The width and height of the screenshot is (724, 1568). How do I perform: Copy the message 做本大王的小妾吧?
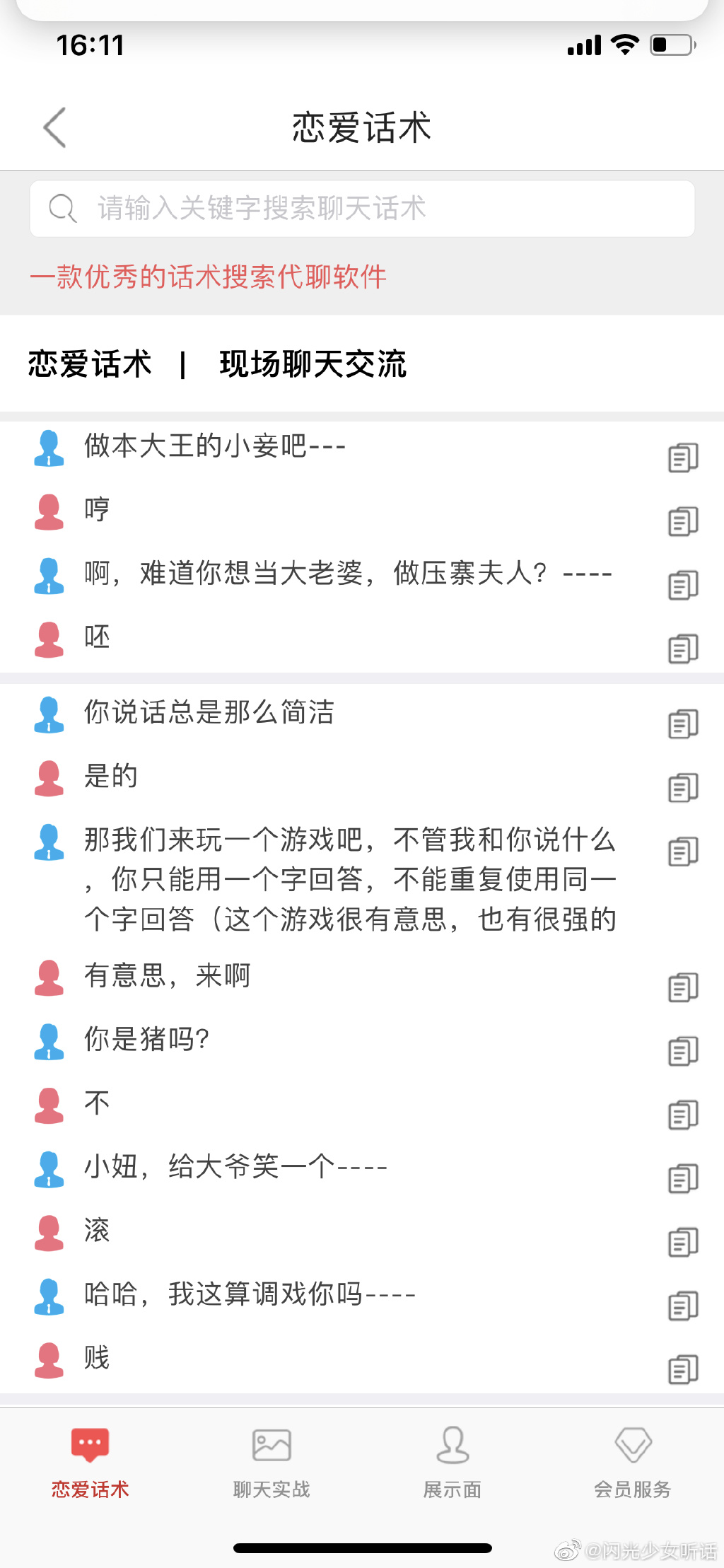tap(682, 457)
